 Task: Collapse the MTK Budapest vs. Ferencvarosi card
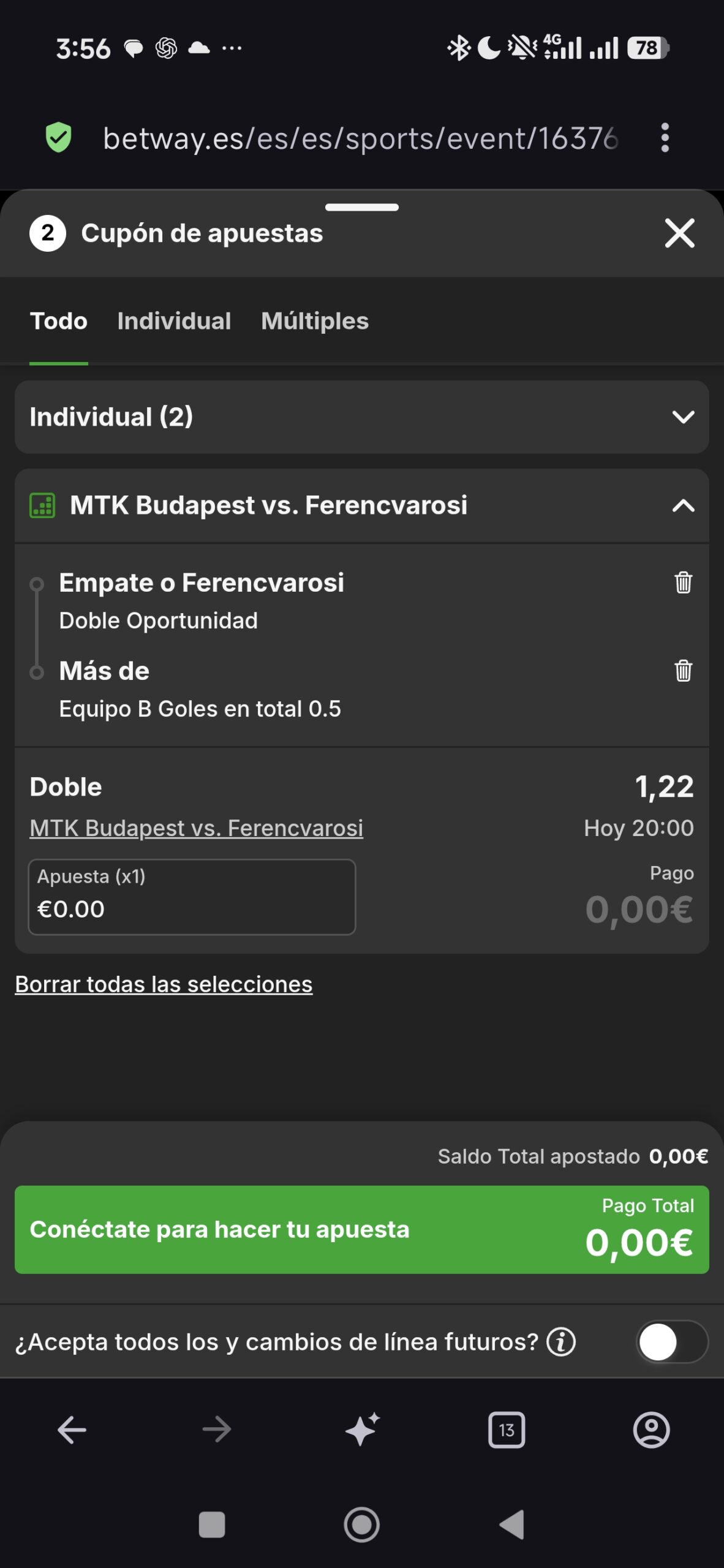point(682,506)
